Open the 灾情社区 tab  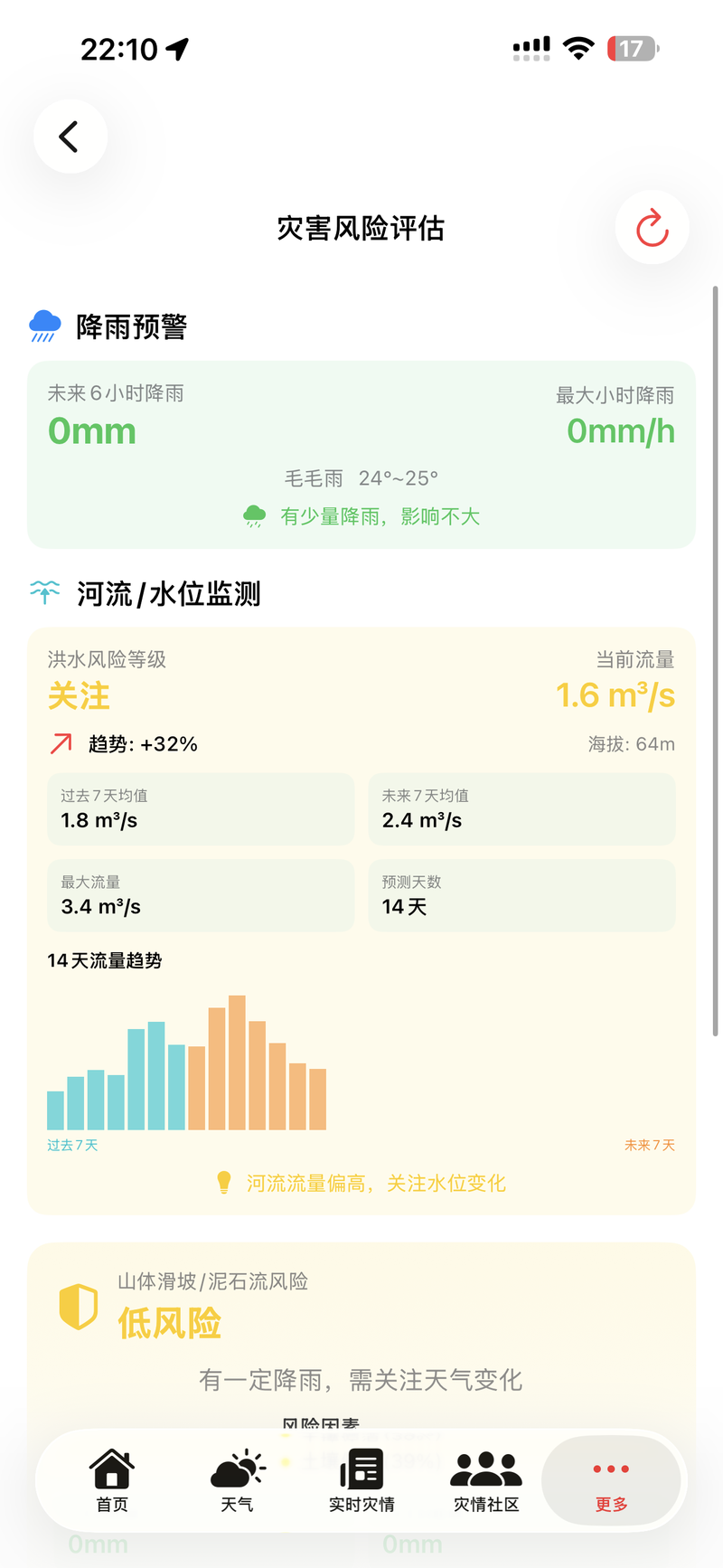[x=486, y=1480]
